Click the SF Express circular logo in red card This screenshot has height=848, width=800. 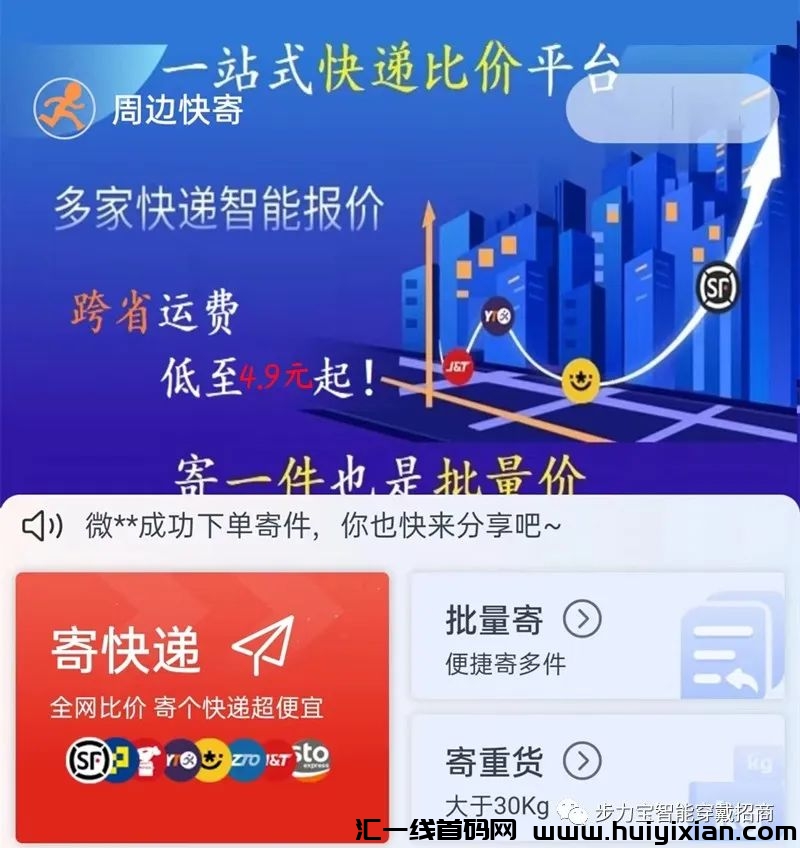point(88,760)
